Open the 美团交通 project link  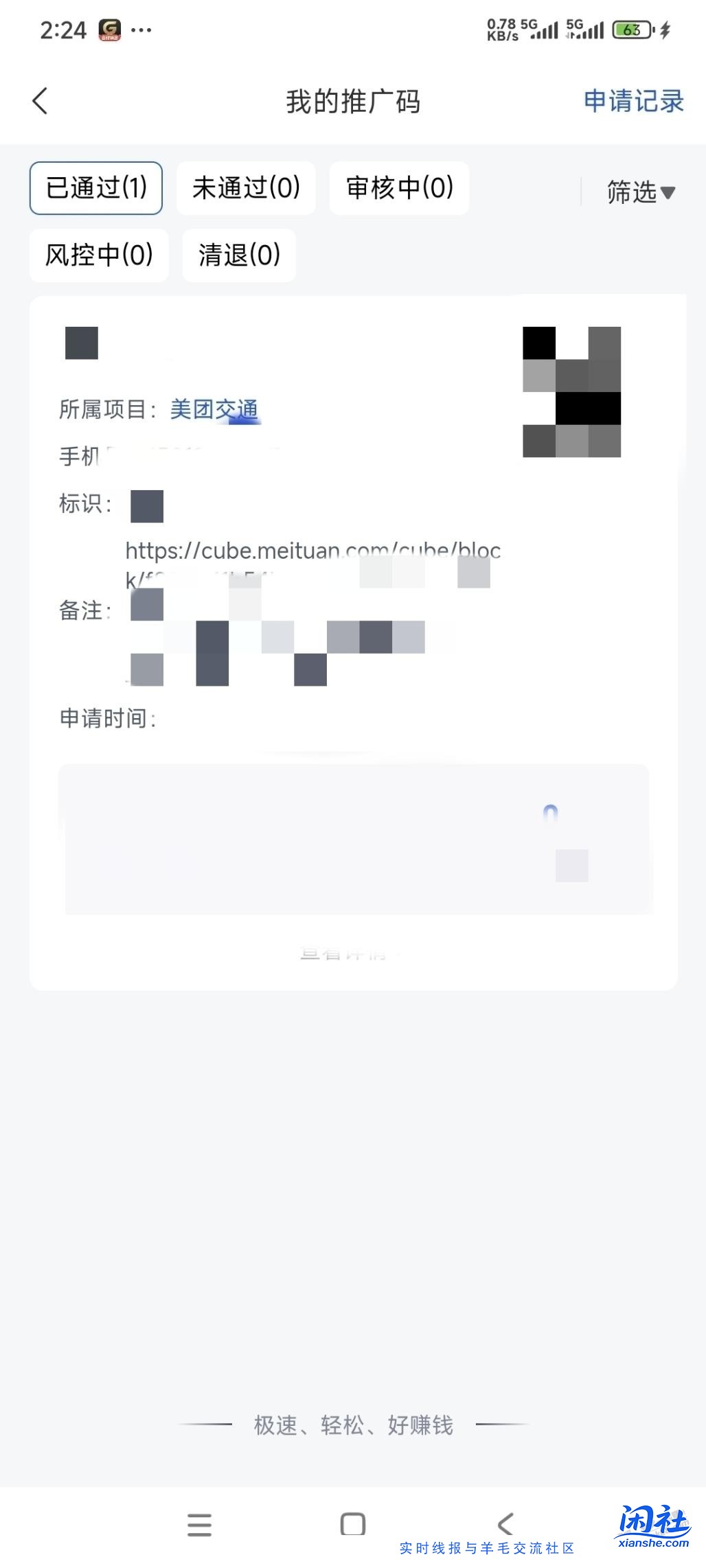[215, 408]
